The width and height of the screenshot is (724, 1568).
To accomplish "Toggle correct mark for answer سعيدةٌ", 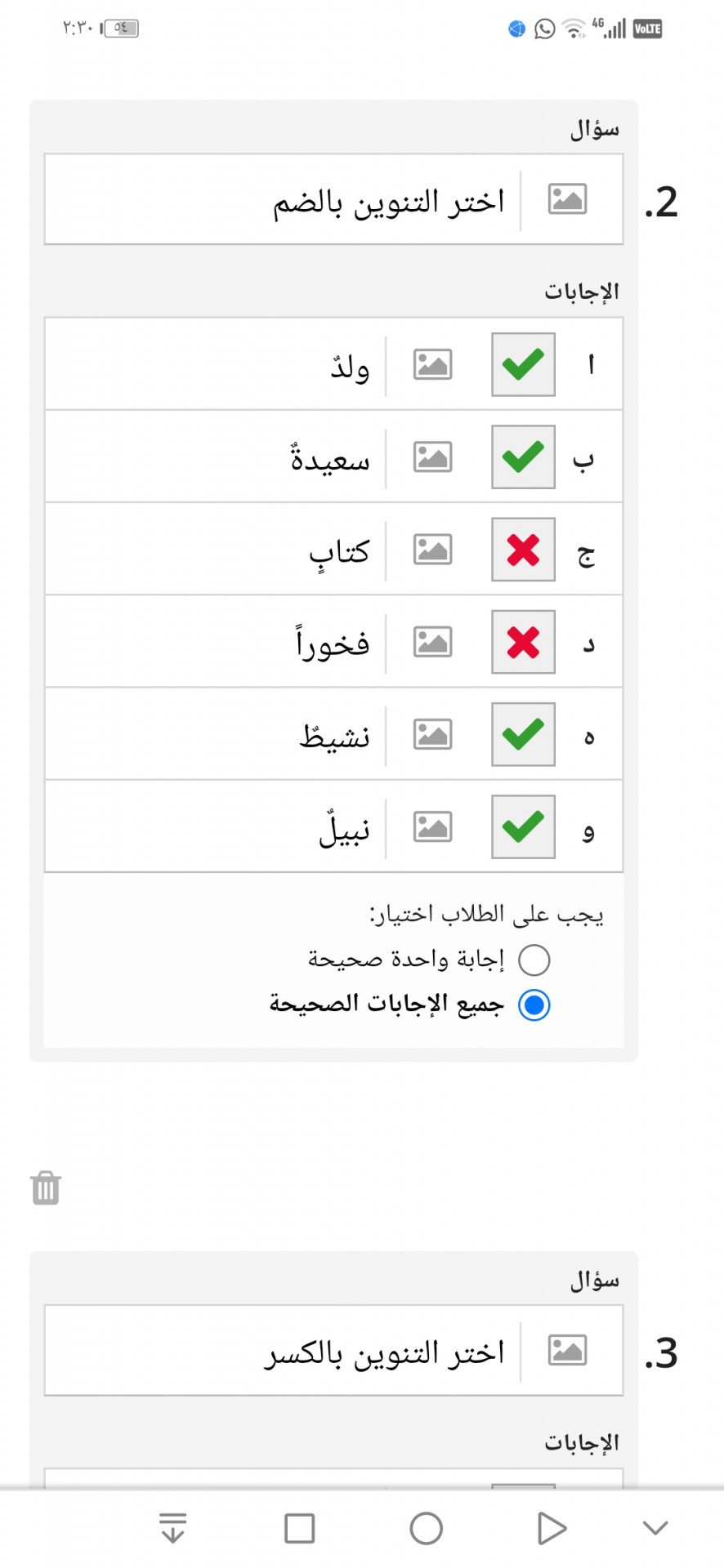I will [x=523, y=457].
